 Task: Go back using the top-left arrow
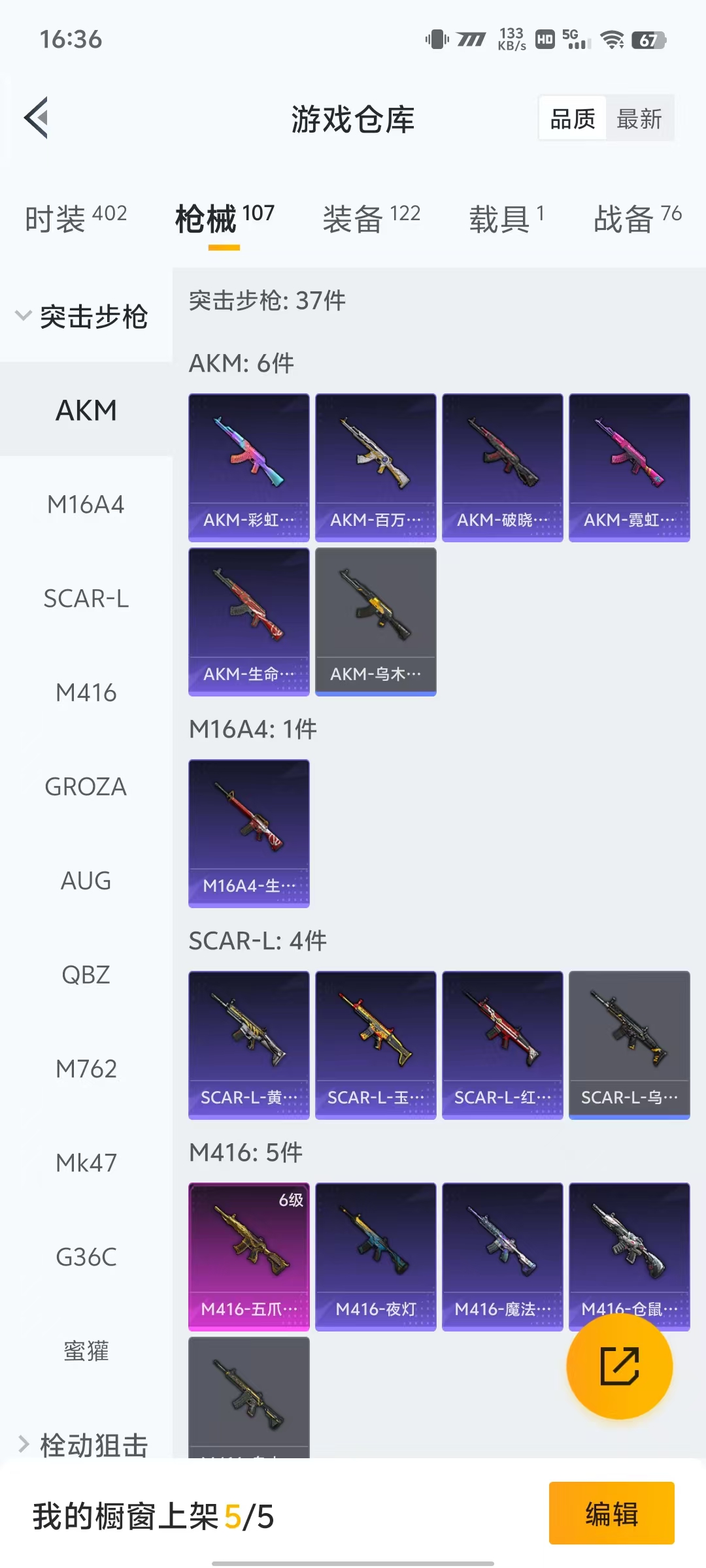pyautogui.click(x=37, y=118)
